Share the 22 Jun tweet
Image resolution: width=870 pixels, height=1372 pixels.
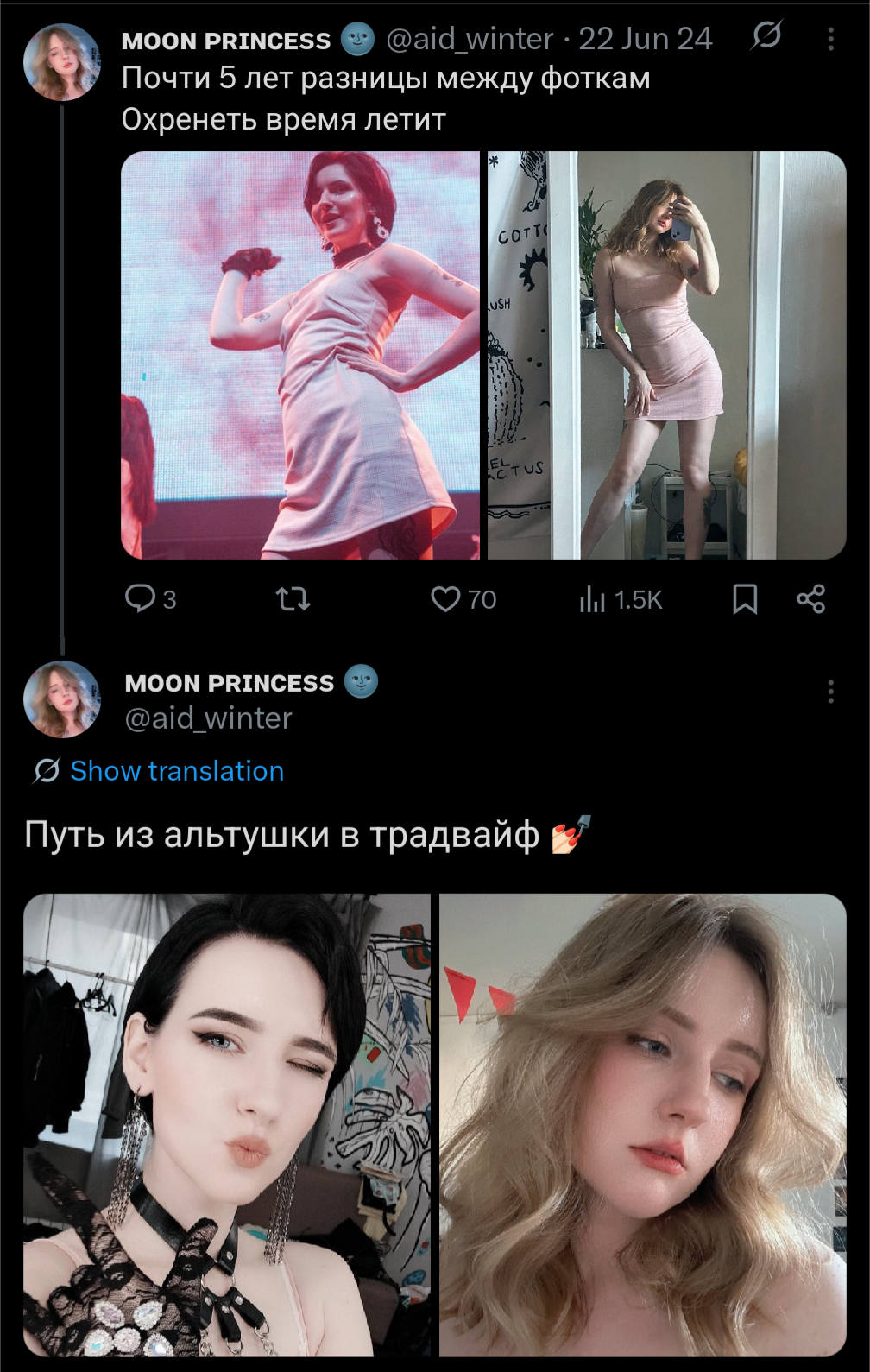click(x=810, y=598)
